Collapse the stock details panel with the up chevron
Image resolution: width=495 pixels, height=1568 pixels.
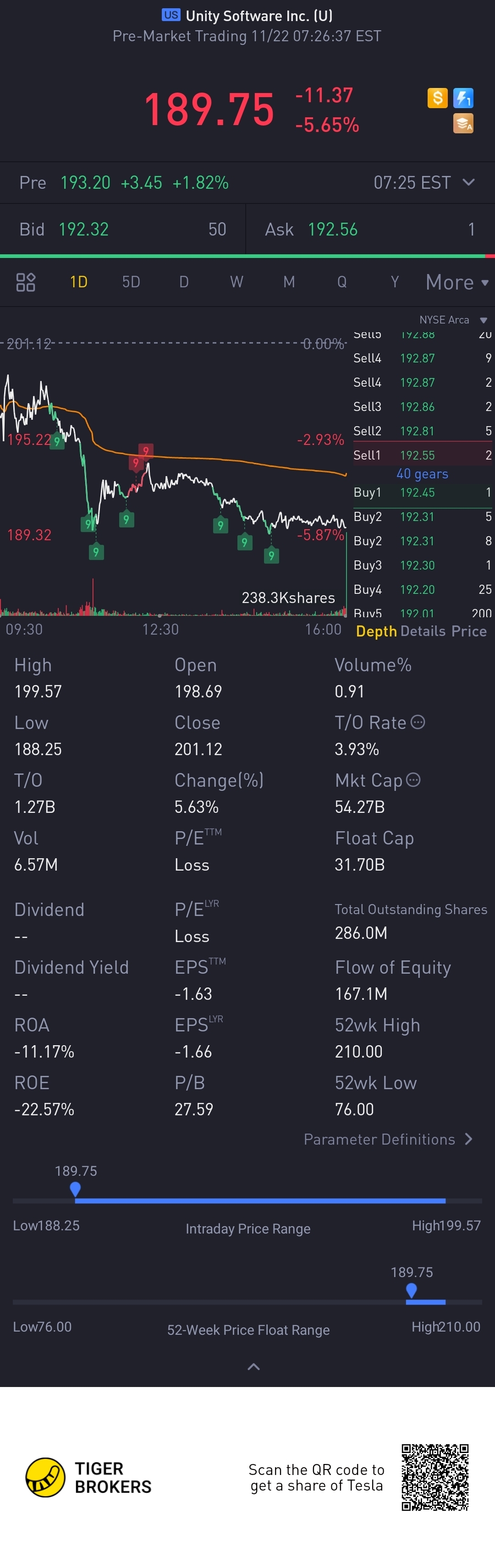(x=254, y=1367)
